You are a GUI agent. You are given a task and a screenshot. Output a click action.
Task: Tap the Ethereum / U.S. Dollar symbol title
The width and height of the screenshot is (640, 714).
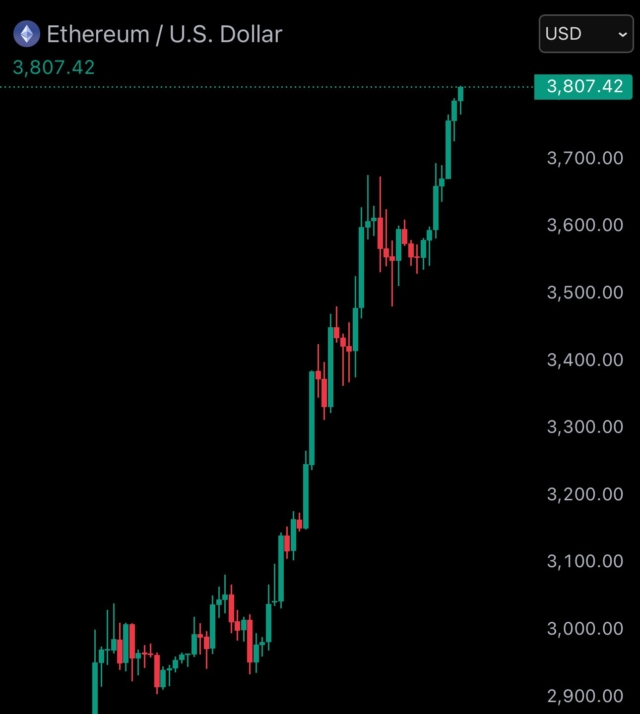click(164, 34)
